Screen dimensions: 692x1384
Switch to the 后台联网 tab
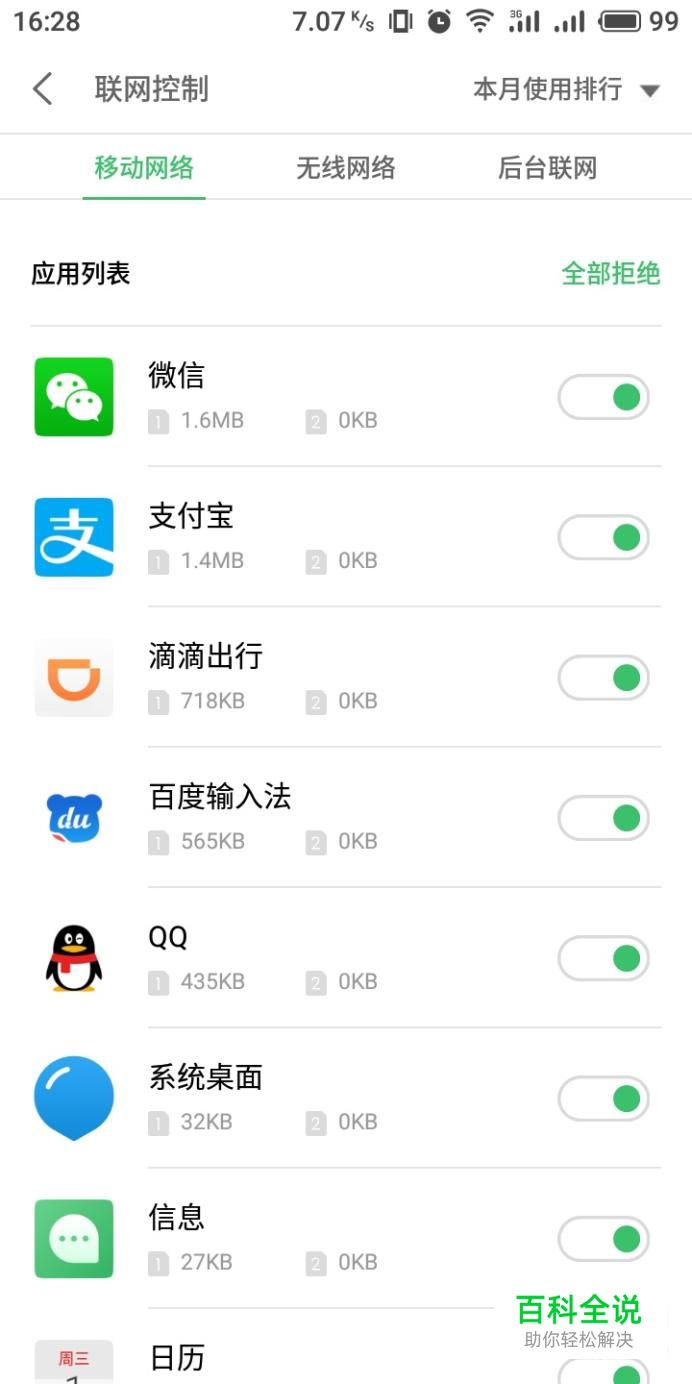tap(547, 167)
